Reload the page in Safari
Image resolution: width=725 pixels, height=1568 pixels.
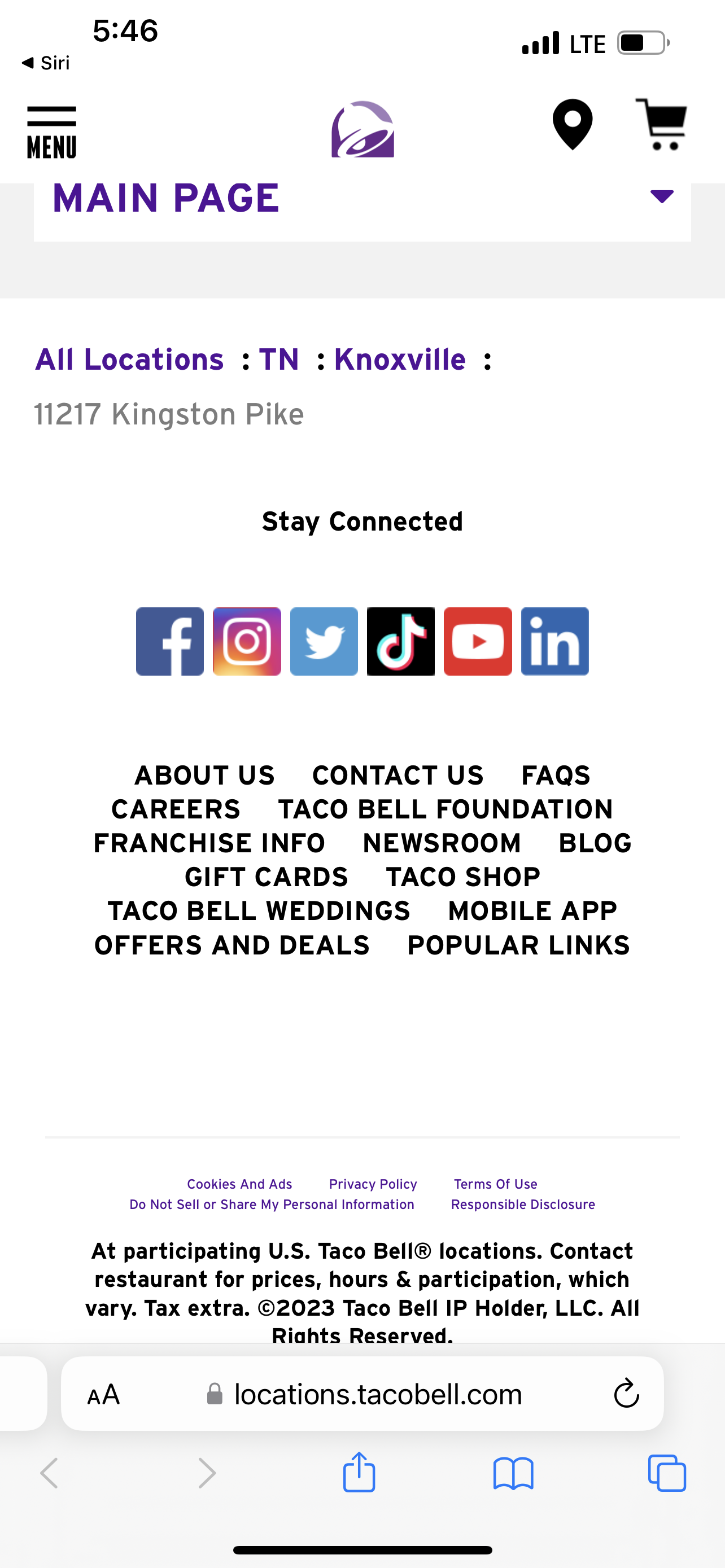pyautogui.click(x=626, y=1393)
